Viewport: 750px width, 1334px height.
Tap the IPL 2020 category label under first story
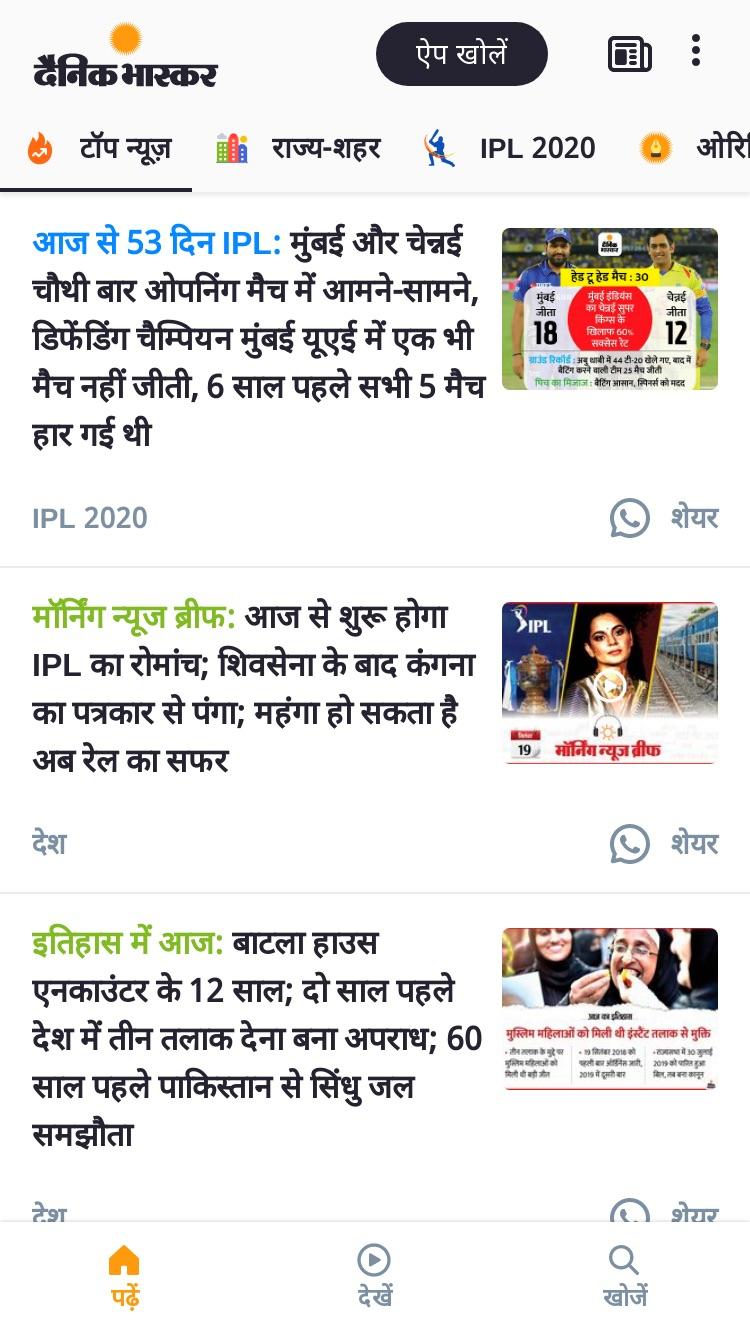point(90,518)
